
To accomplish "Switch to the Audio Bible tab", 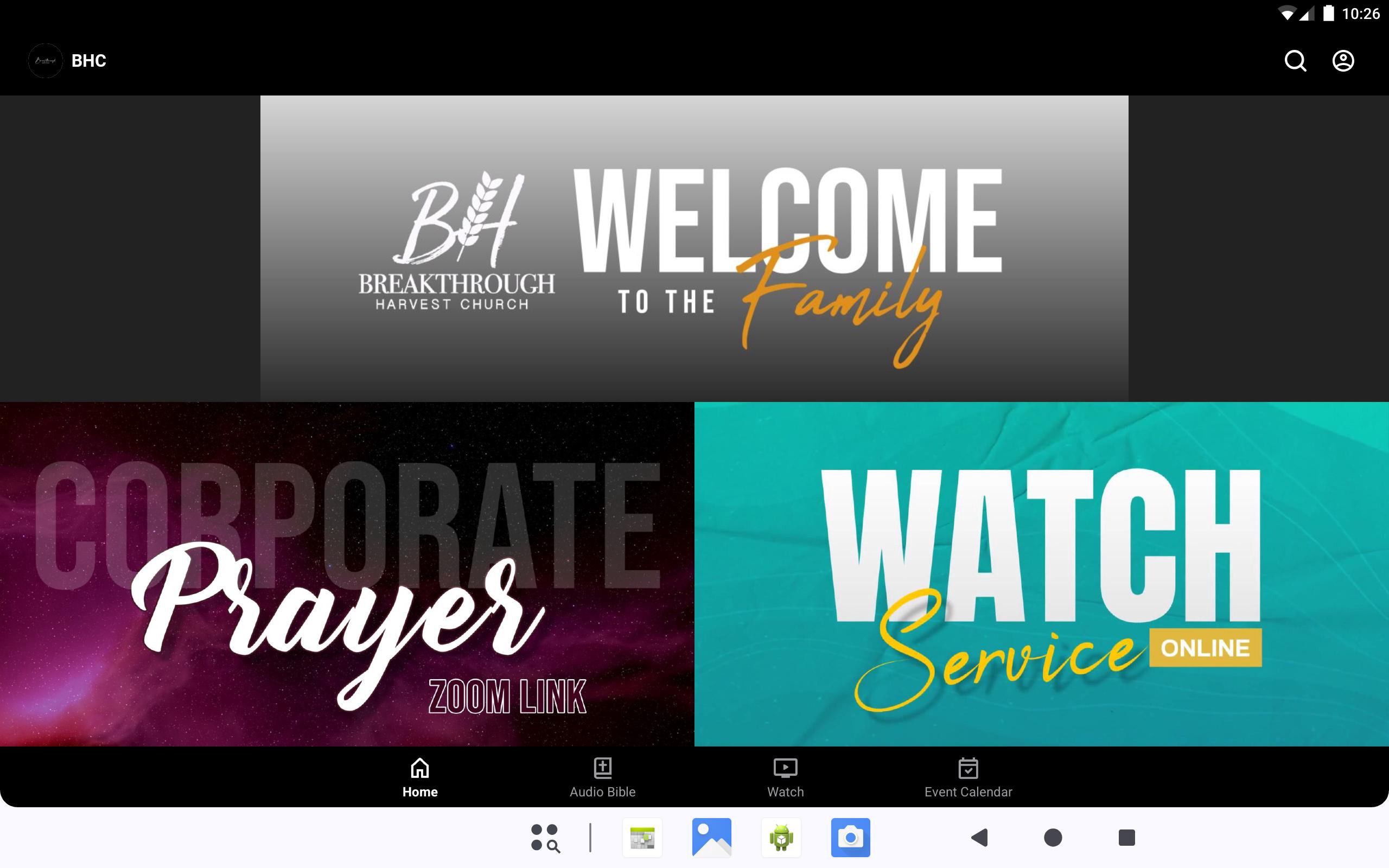I will click(x=602, y=777).
